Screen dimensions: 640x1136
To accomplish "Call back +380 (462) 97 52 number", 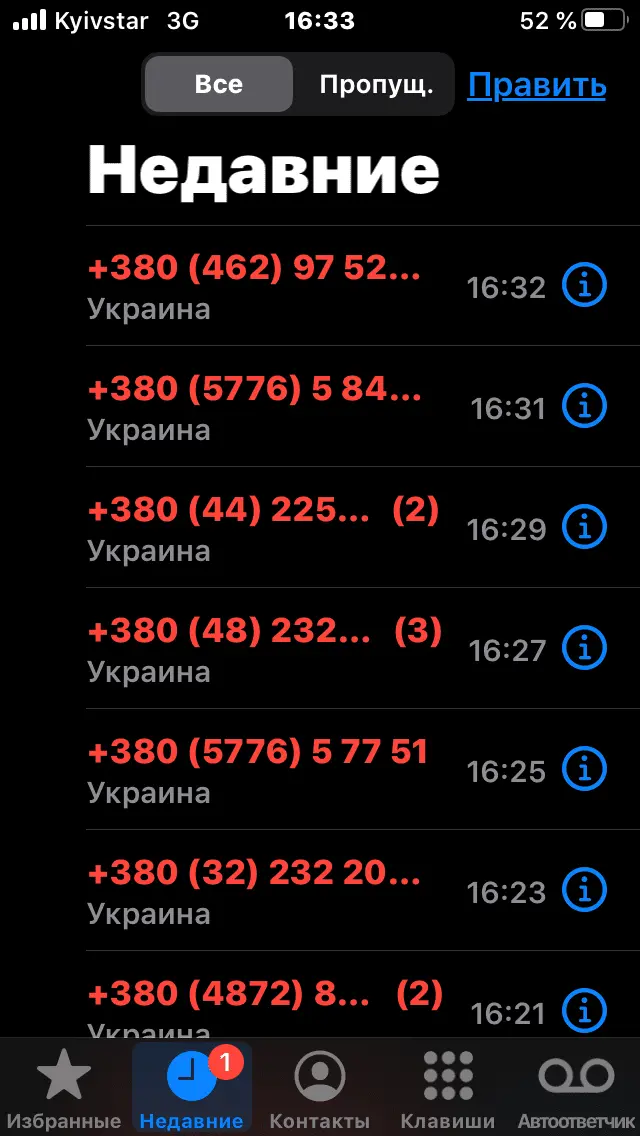I will [255, 286].
